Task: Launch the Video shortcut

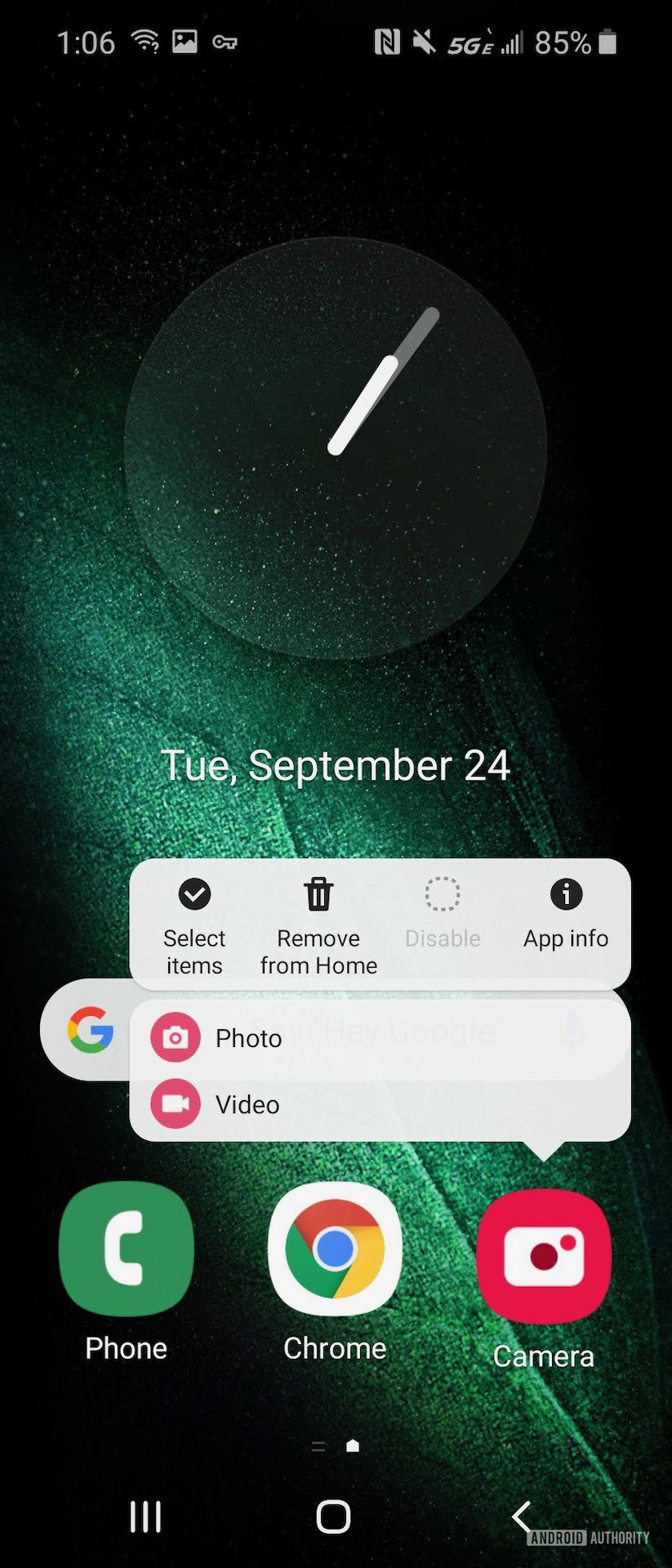Action: click(x=380, y=1104)
